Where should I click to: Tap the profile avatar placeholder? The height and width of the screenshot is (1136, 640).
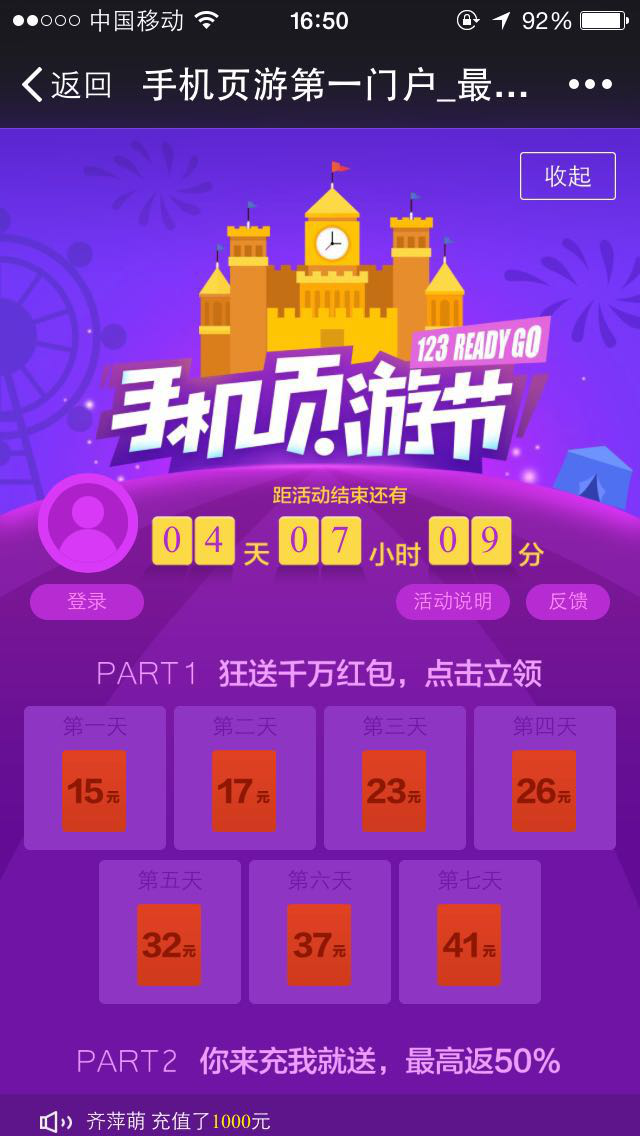[88, 522]
